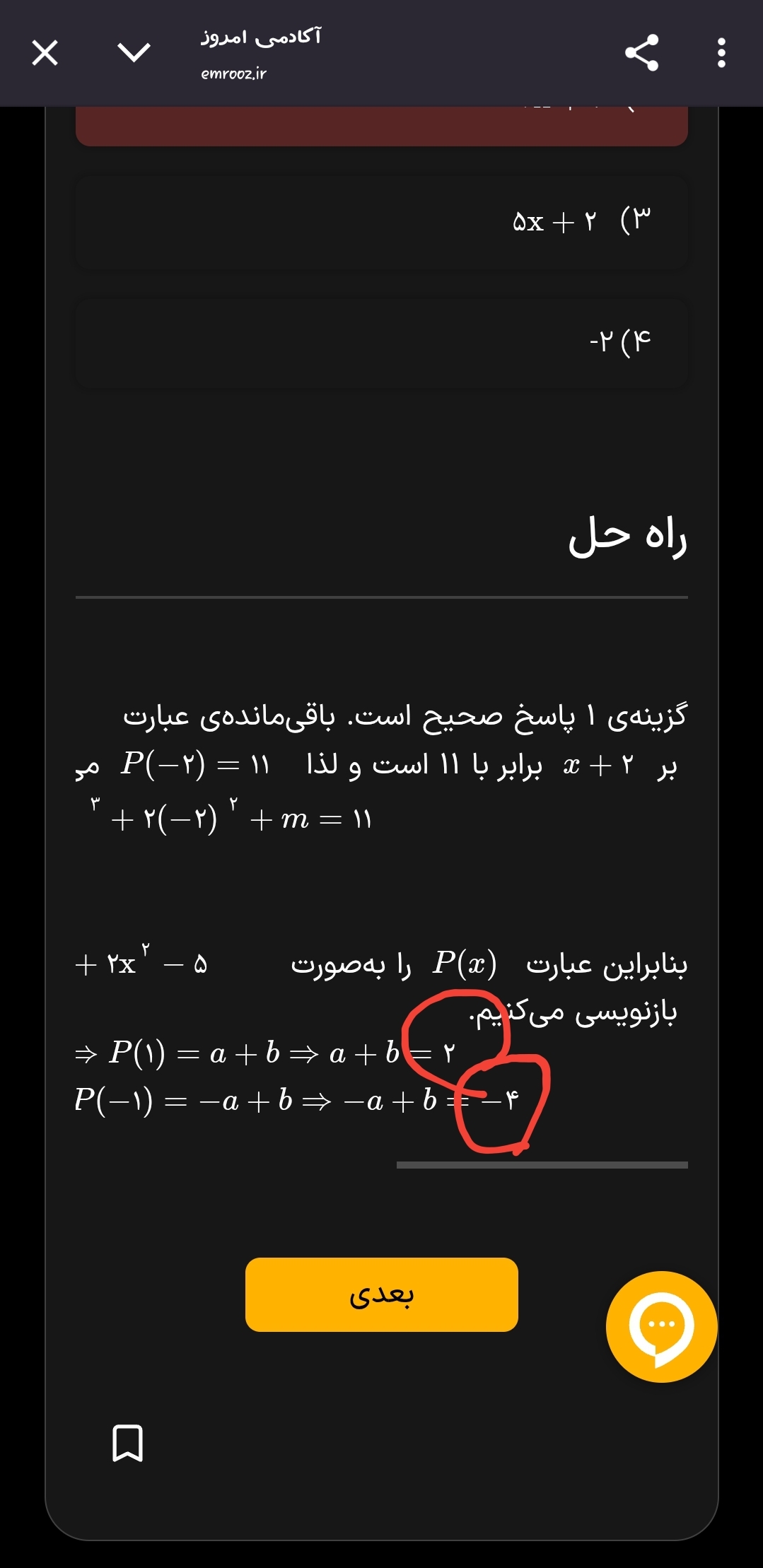
Task: Select answer option ۴ (-۲)
Action: (382, 344)
